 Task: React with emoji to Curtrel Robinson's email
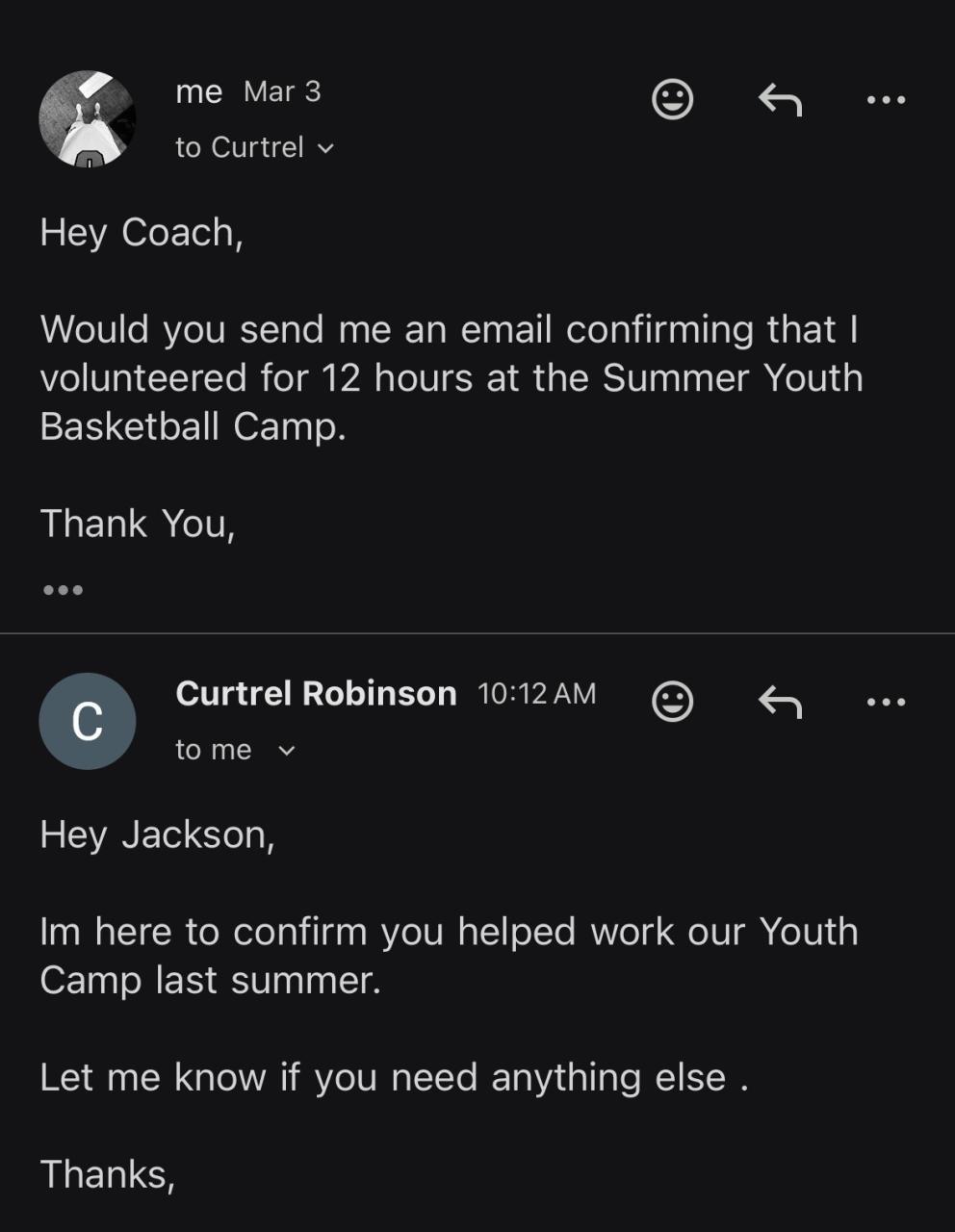(672, 702)
